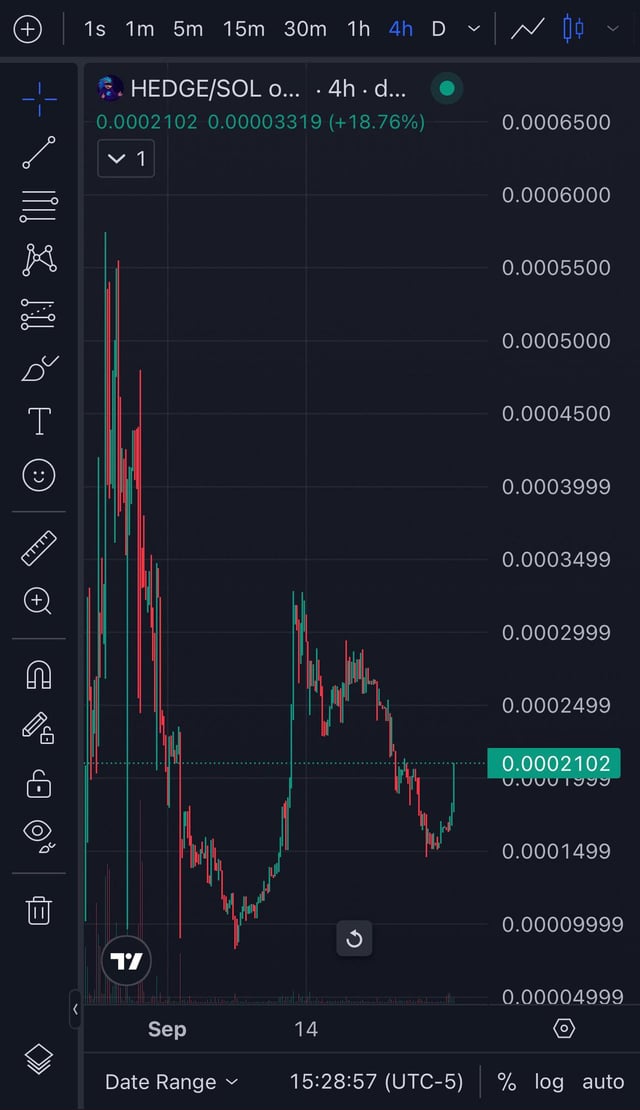Viewport: 640px width, 1110px height.
Task: Hide all drawings with the eye icon
Action: pyautogui.click(x=39, y=832)
